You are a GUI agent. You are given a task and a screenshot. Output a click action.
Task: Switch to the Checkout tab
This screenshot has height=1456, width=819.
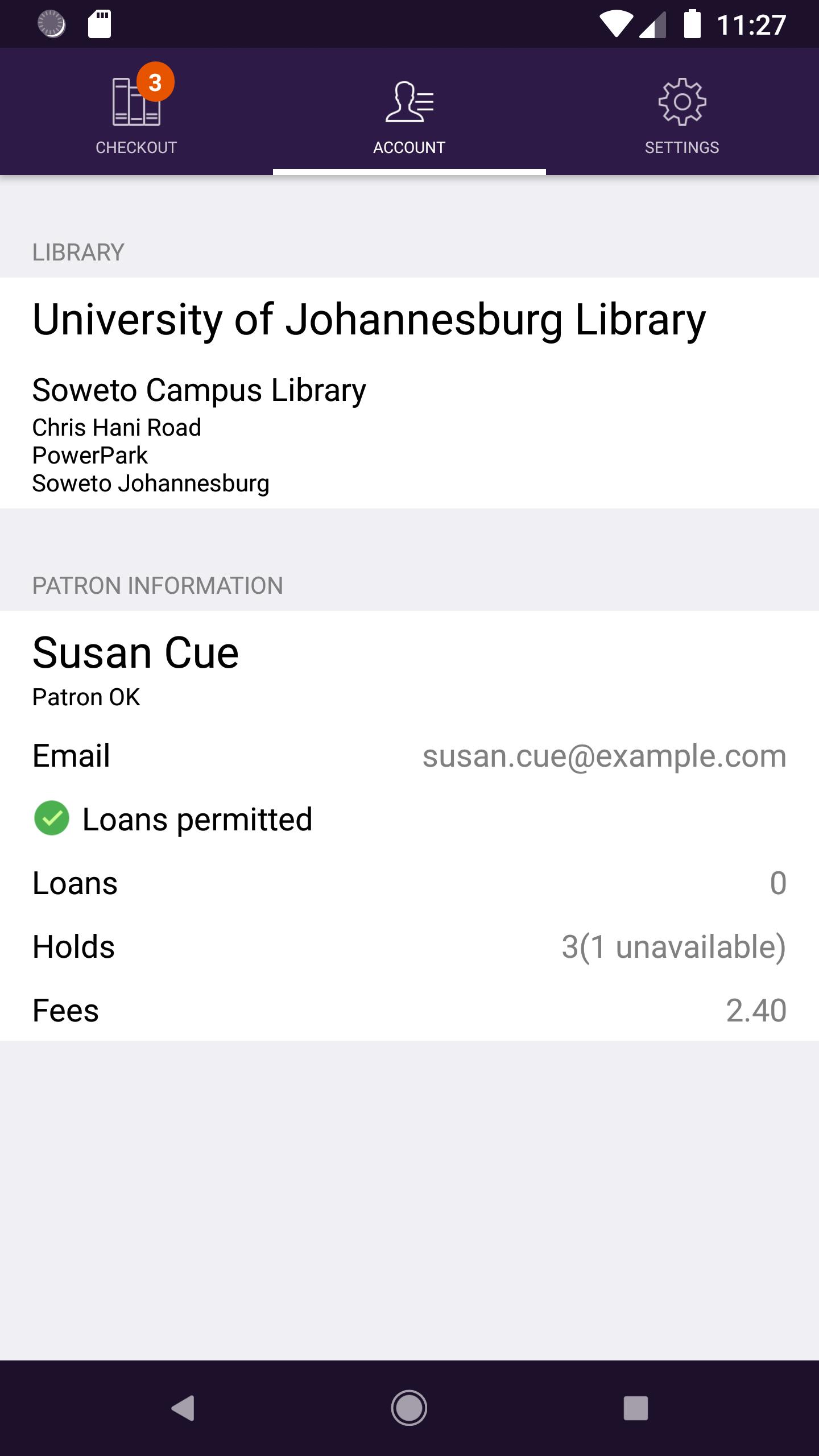point(136,111)
